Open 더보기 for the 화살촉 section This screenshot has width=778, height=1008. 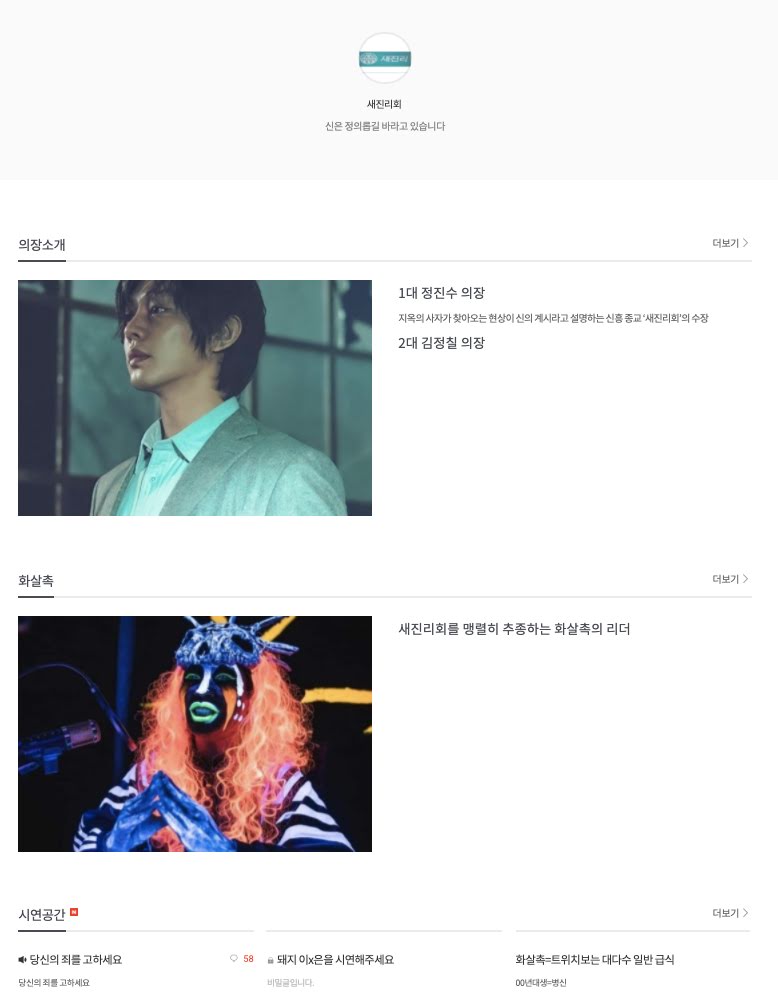pyautogui.click(x=730, y=579)
